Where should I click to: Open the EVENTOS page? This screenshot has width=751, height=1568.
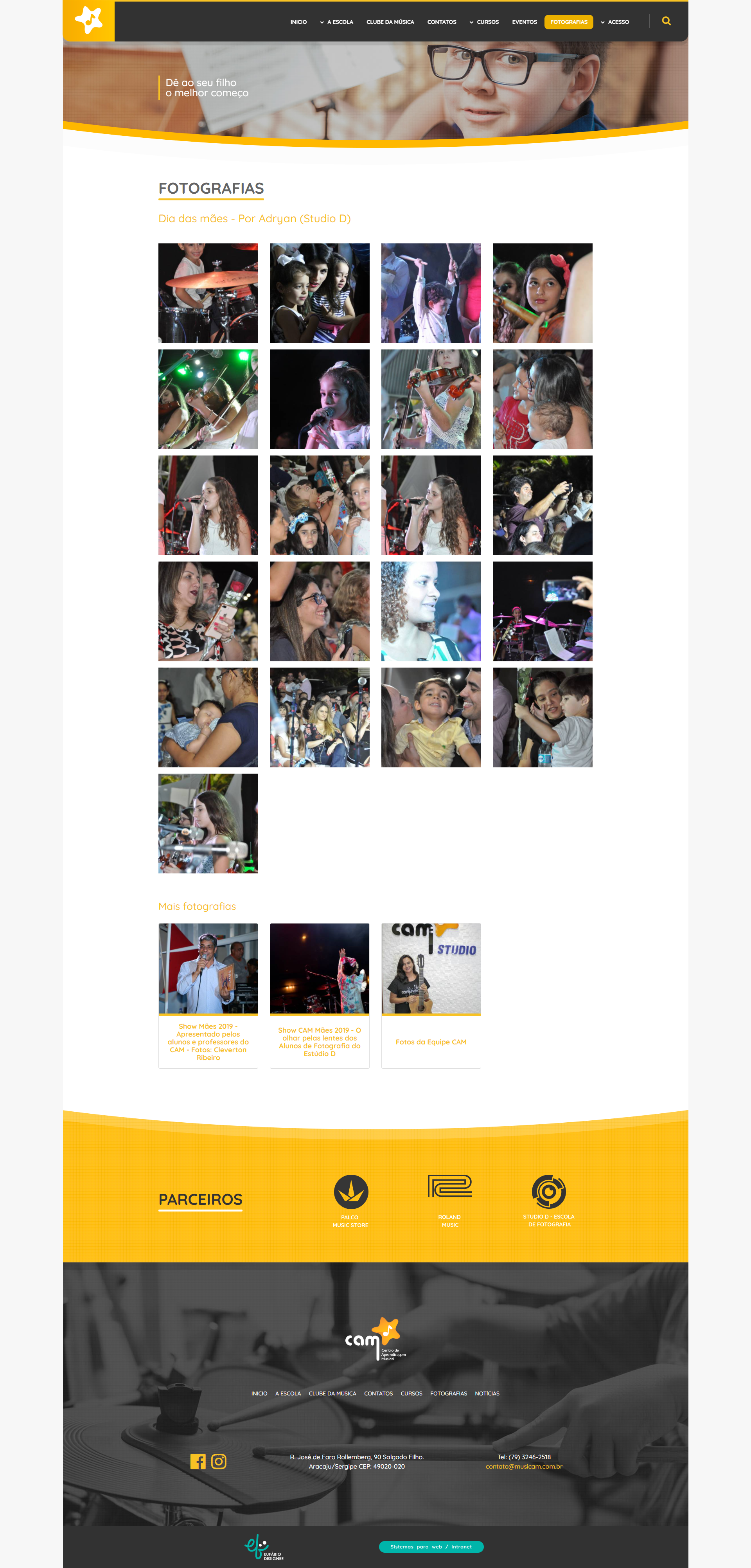[x=524, y=22]
